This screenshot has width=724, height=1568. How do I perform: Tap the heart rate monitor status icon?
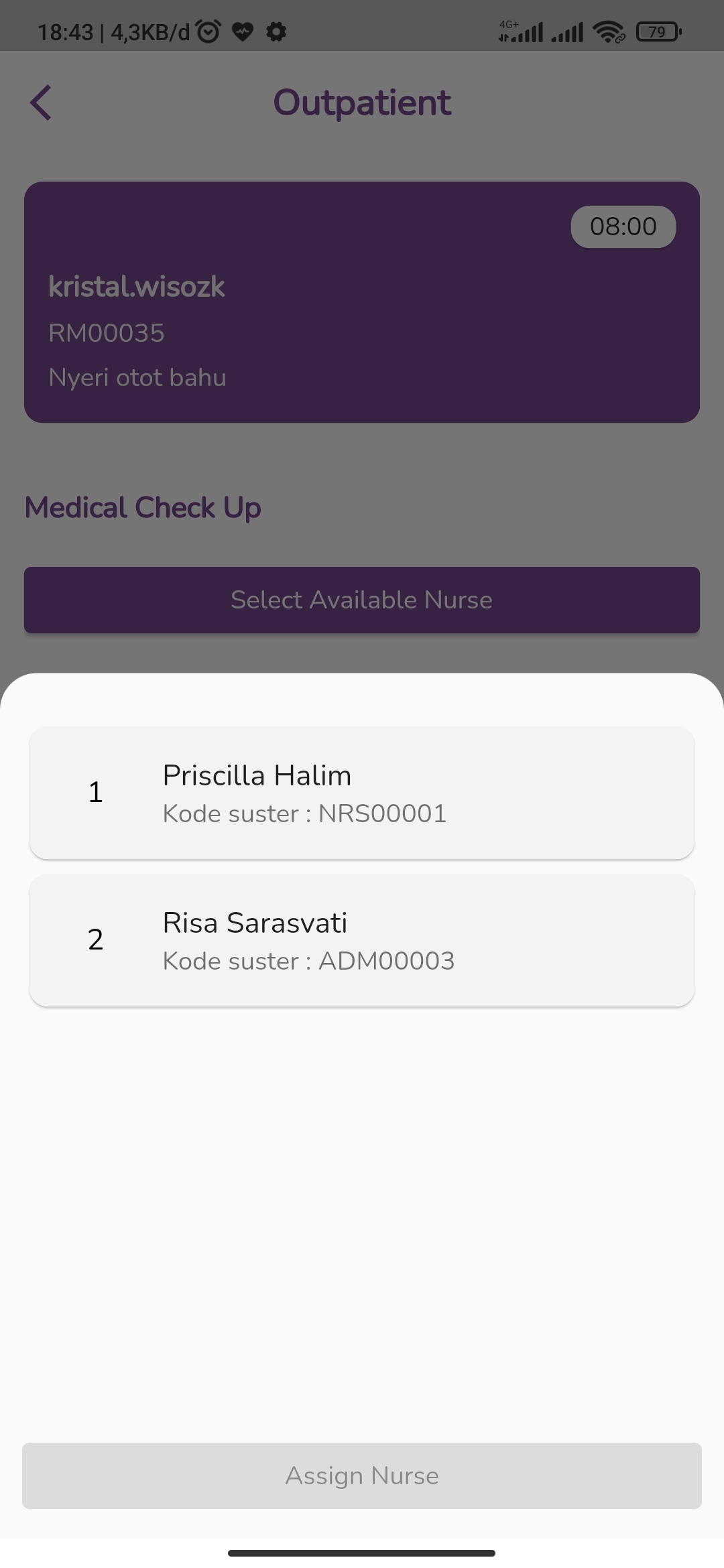[x=243, y=31]
